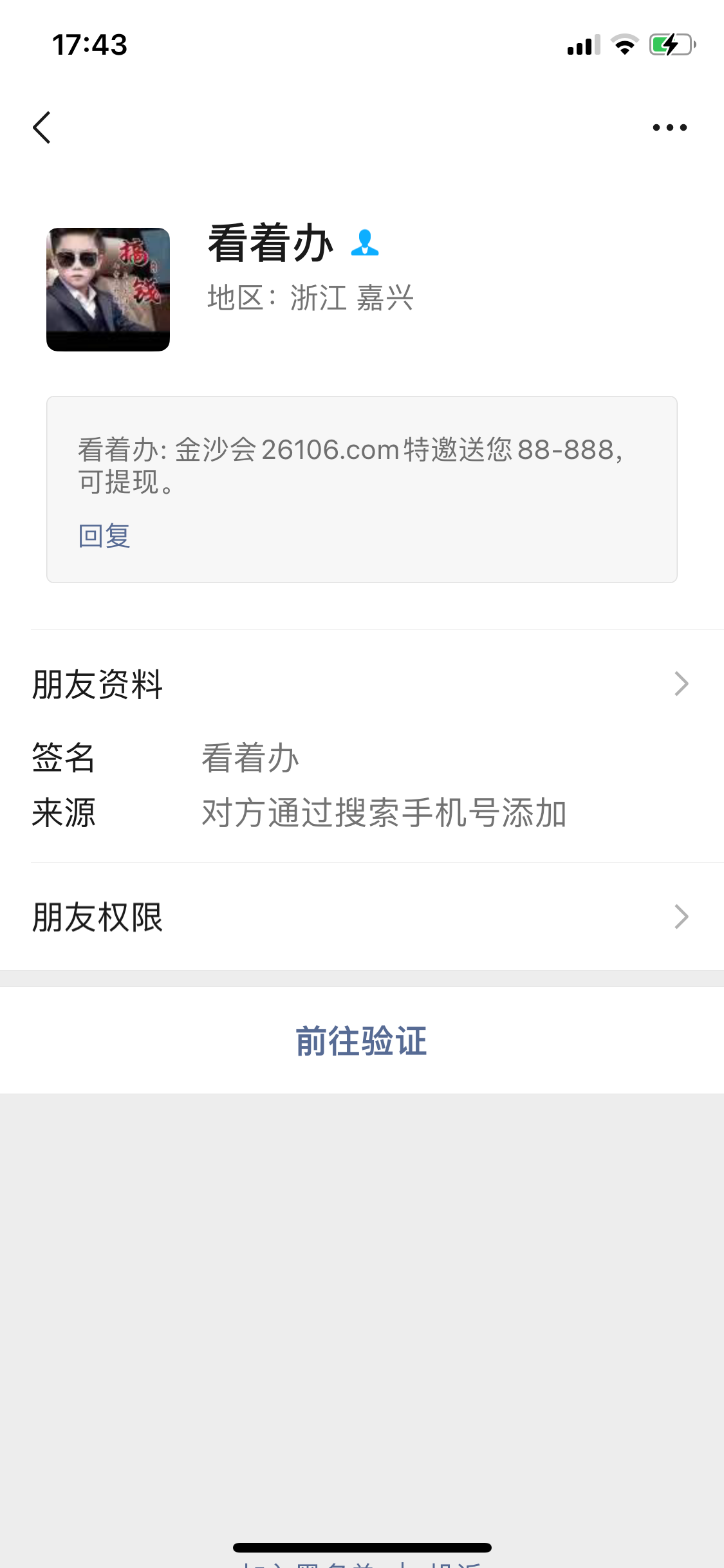View 看着办's profile avatar
The width and height of the screenshot is (724, 1568).
click(108, 290)
